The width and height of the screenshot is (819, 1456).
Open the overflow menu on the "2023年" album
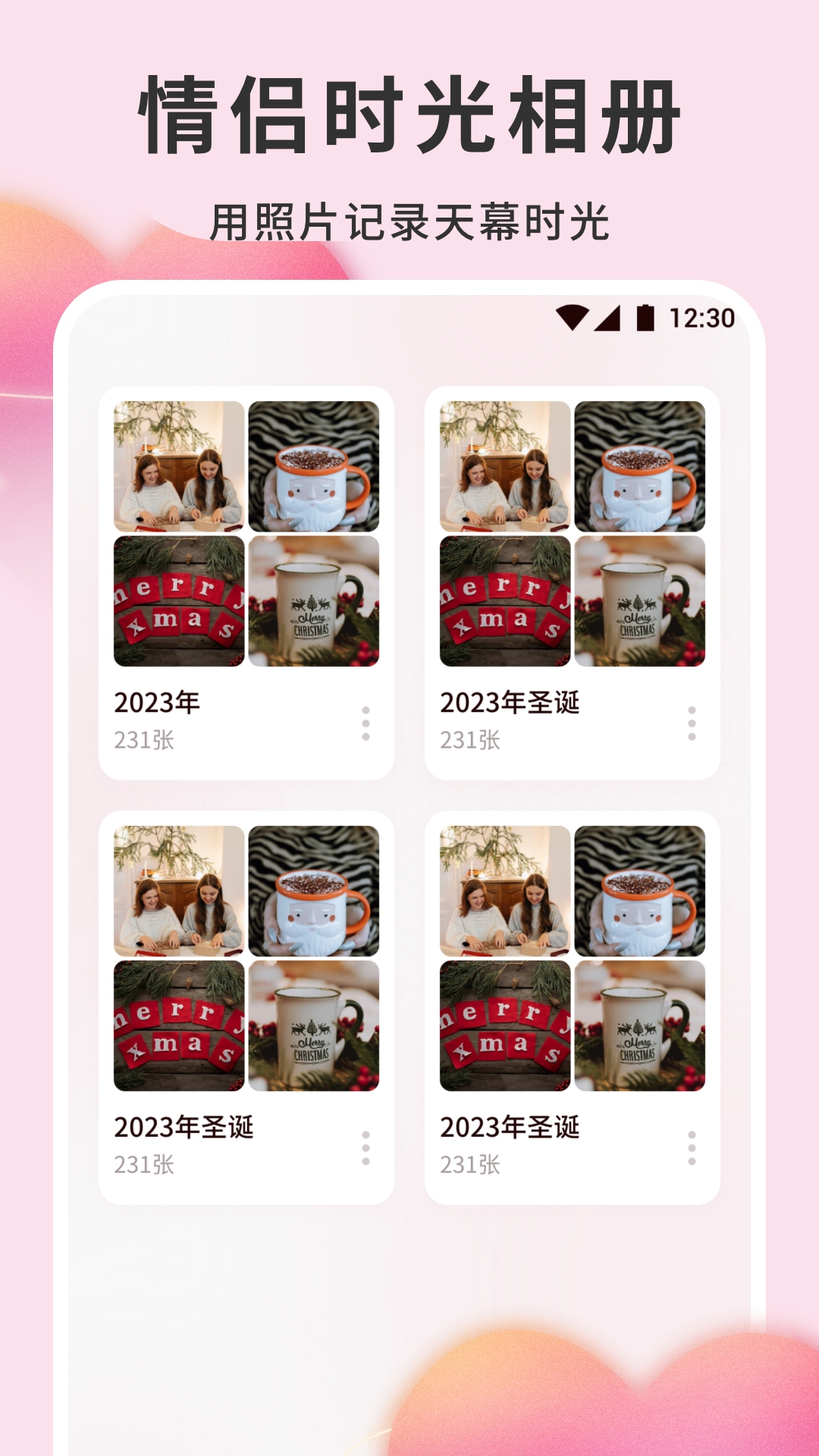click(x=365, y=722)
